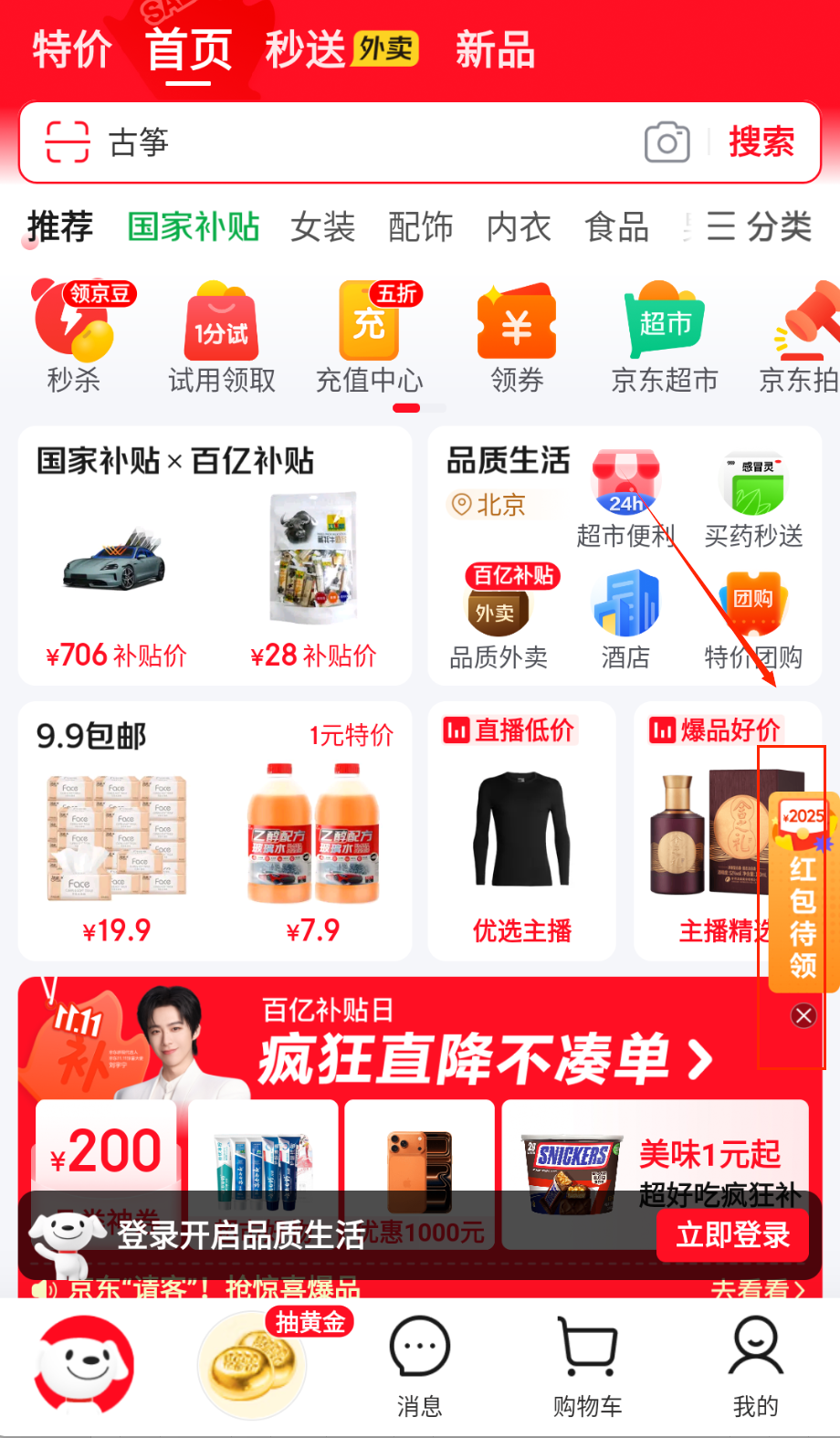Dismiss the 红包待领 floating widget

click(803, 1016)
